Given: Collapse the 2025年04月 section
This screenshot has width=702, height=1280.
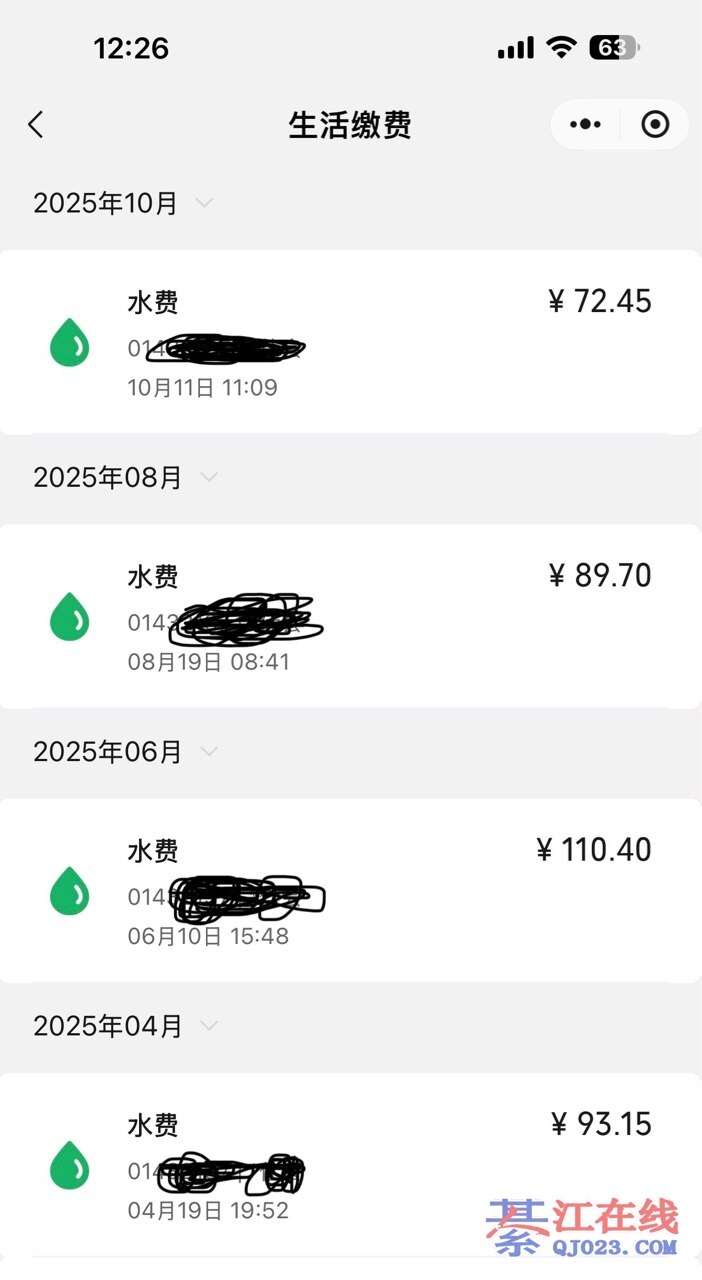Looking at the screenshot, I should tap(209, 1025).
